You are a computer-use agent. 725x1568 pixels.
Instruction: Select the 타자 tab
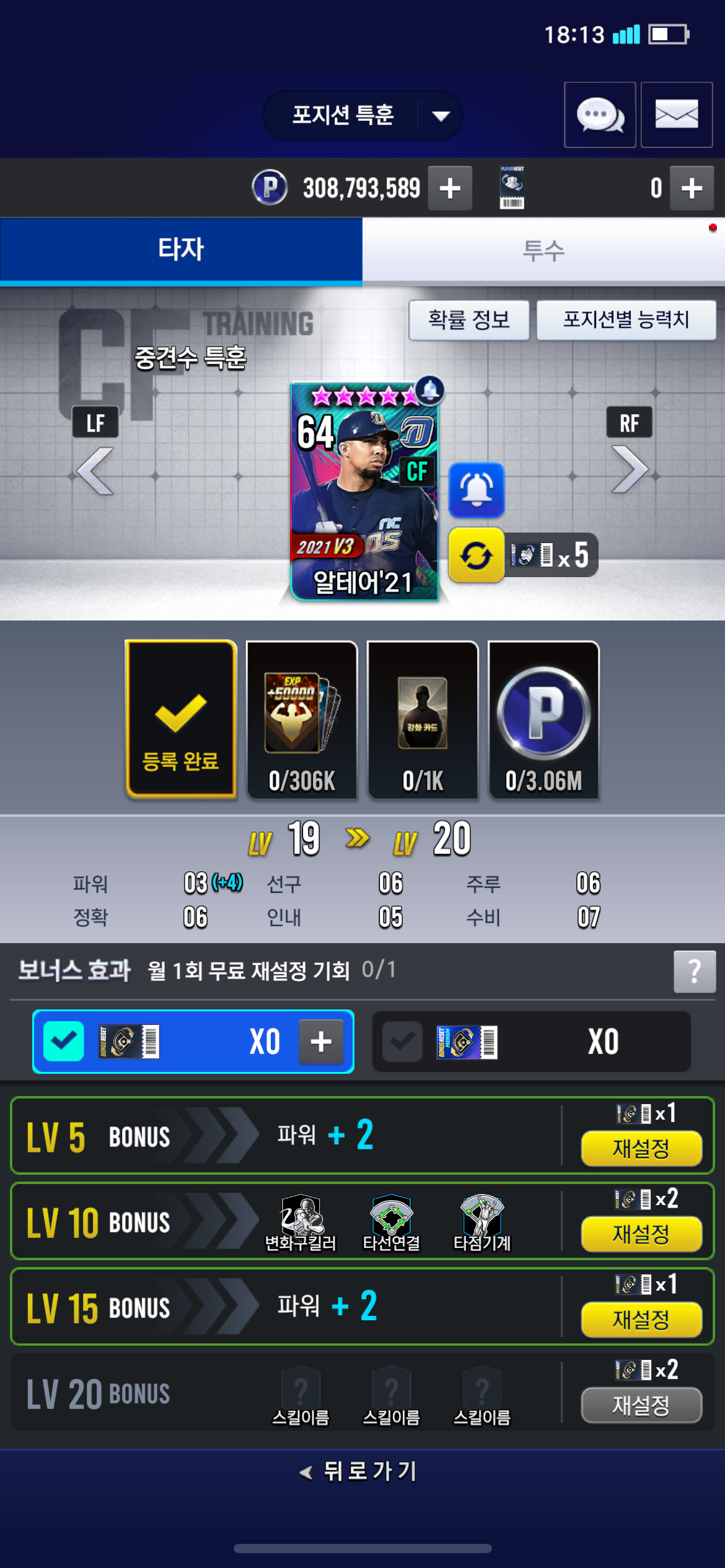(181, 250)
